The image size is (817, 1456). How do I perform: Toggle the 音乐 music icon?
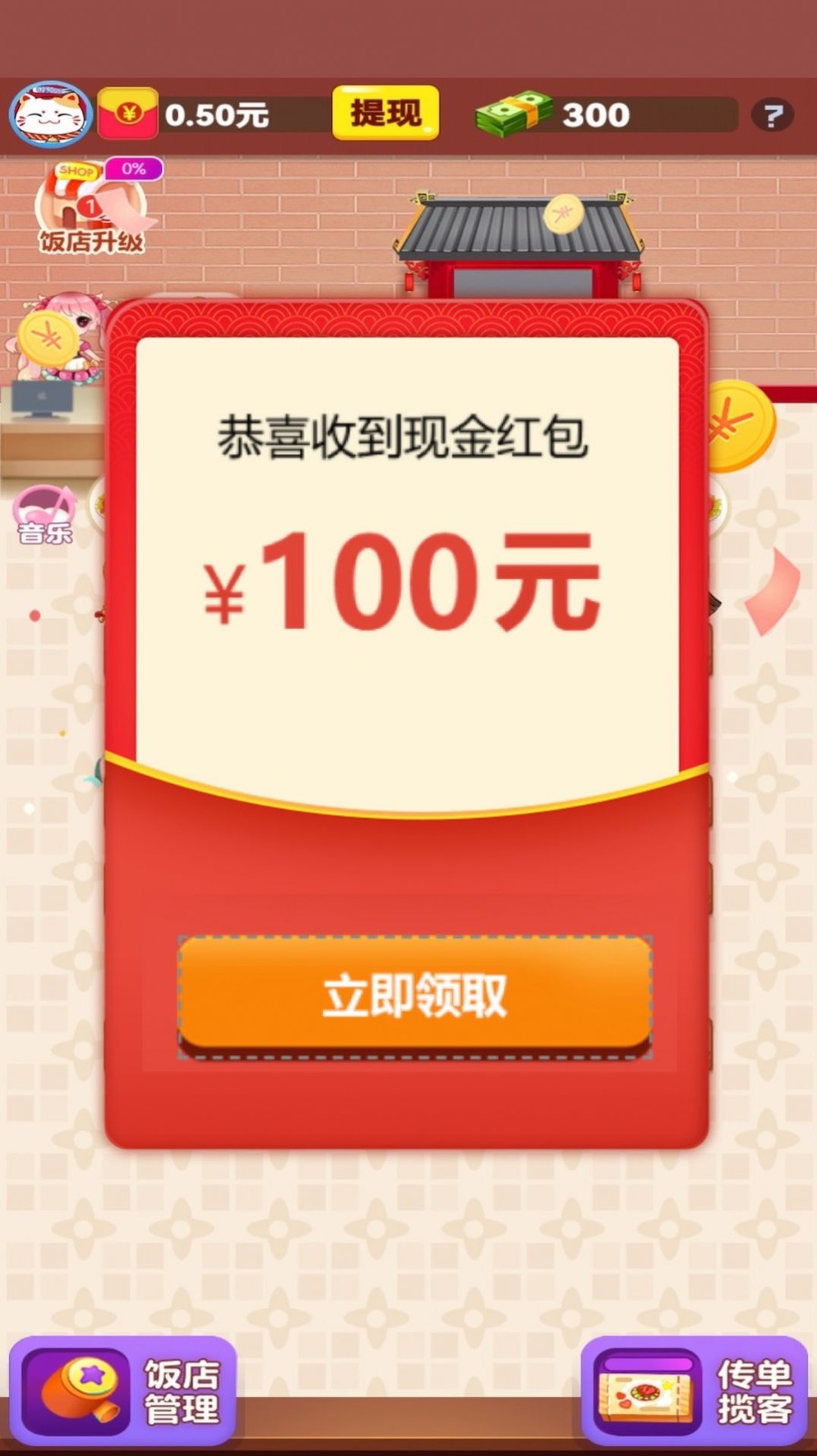[45, 514]
